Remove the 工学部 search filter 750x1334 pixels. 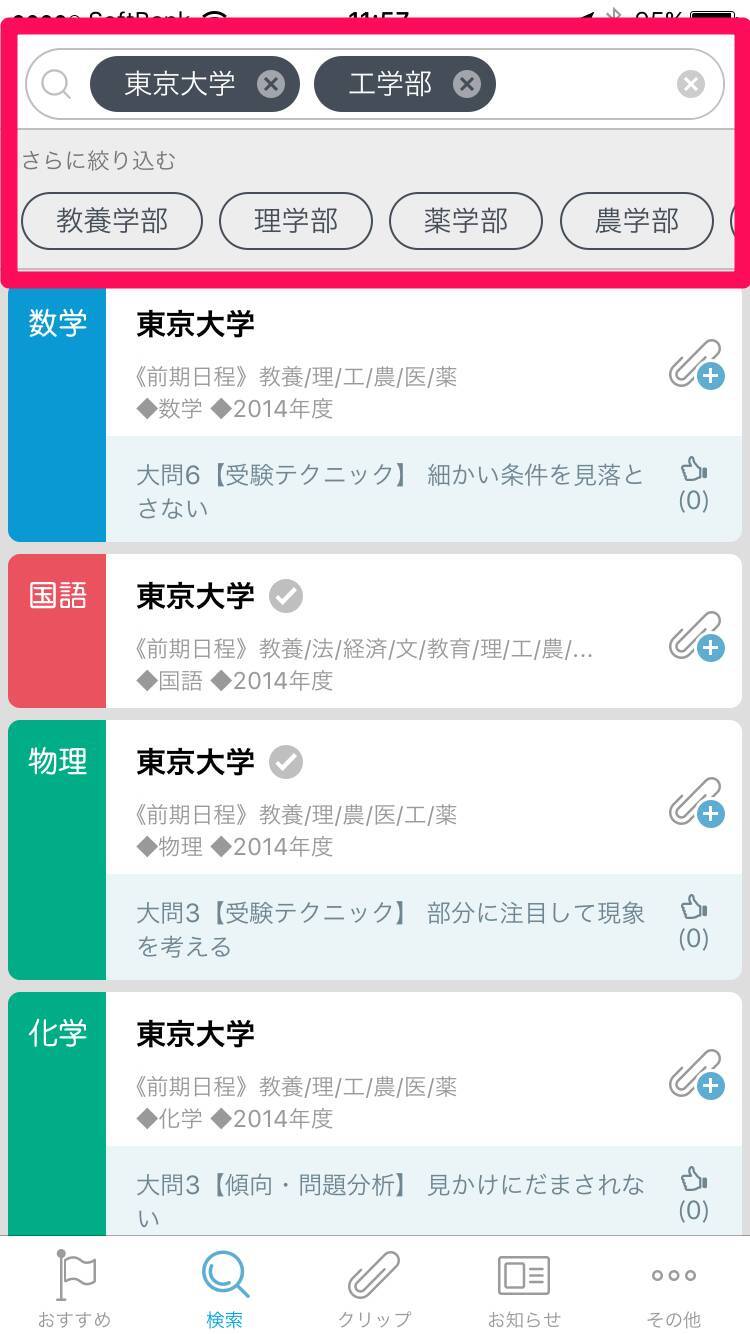tap(466, 84)
